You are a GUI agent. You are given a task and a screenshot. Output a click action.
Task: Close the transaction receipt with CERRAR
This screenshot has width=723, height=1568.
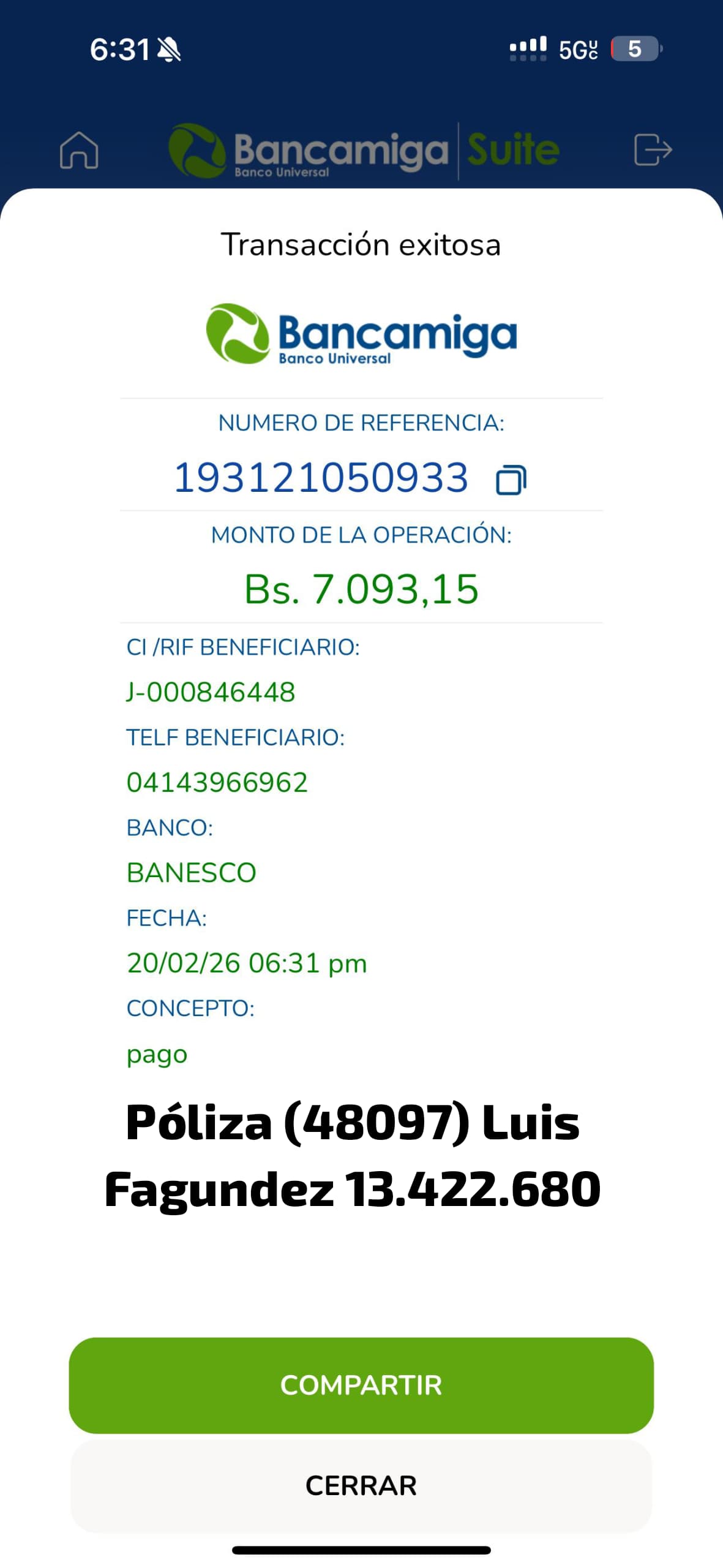[361, 1485]
